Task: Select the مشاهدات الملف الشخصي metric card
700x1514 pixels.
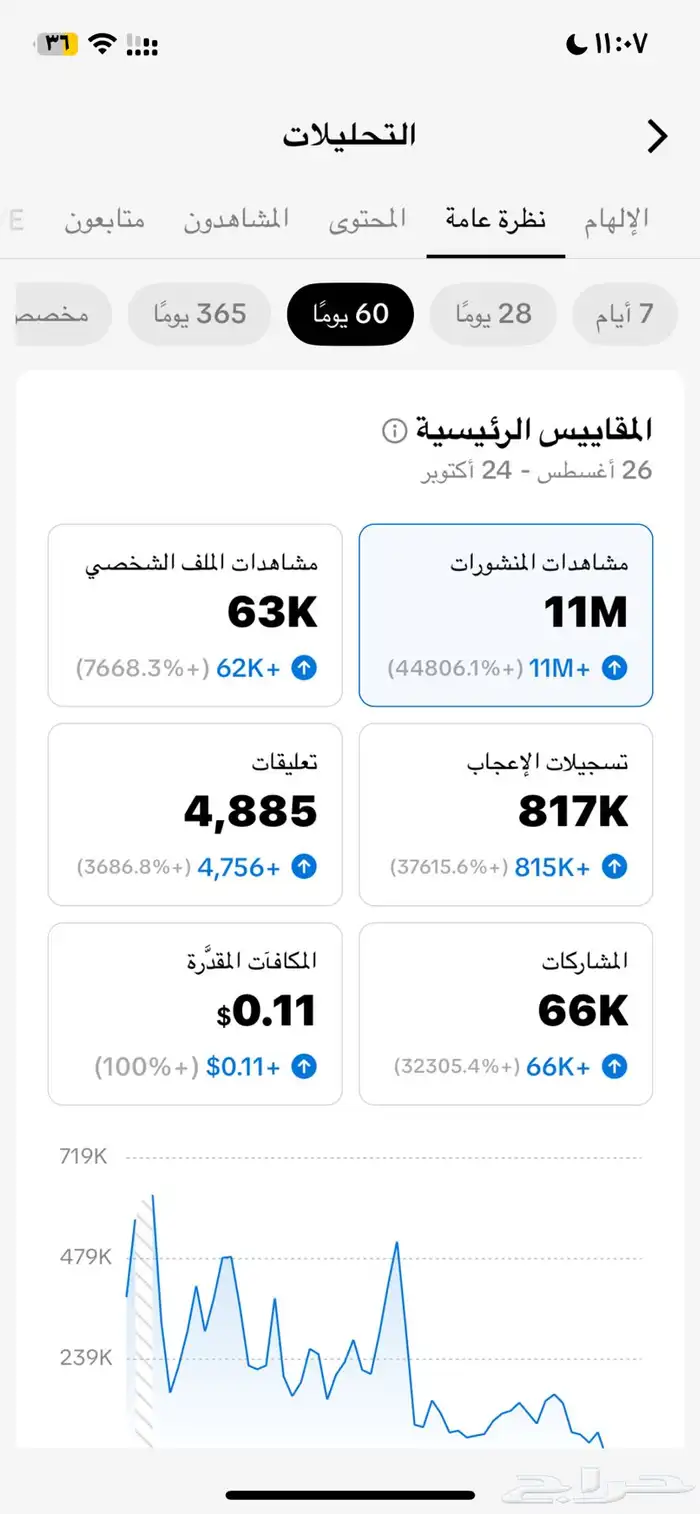Action: (195, 615)
